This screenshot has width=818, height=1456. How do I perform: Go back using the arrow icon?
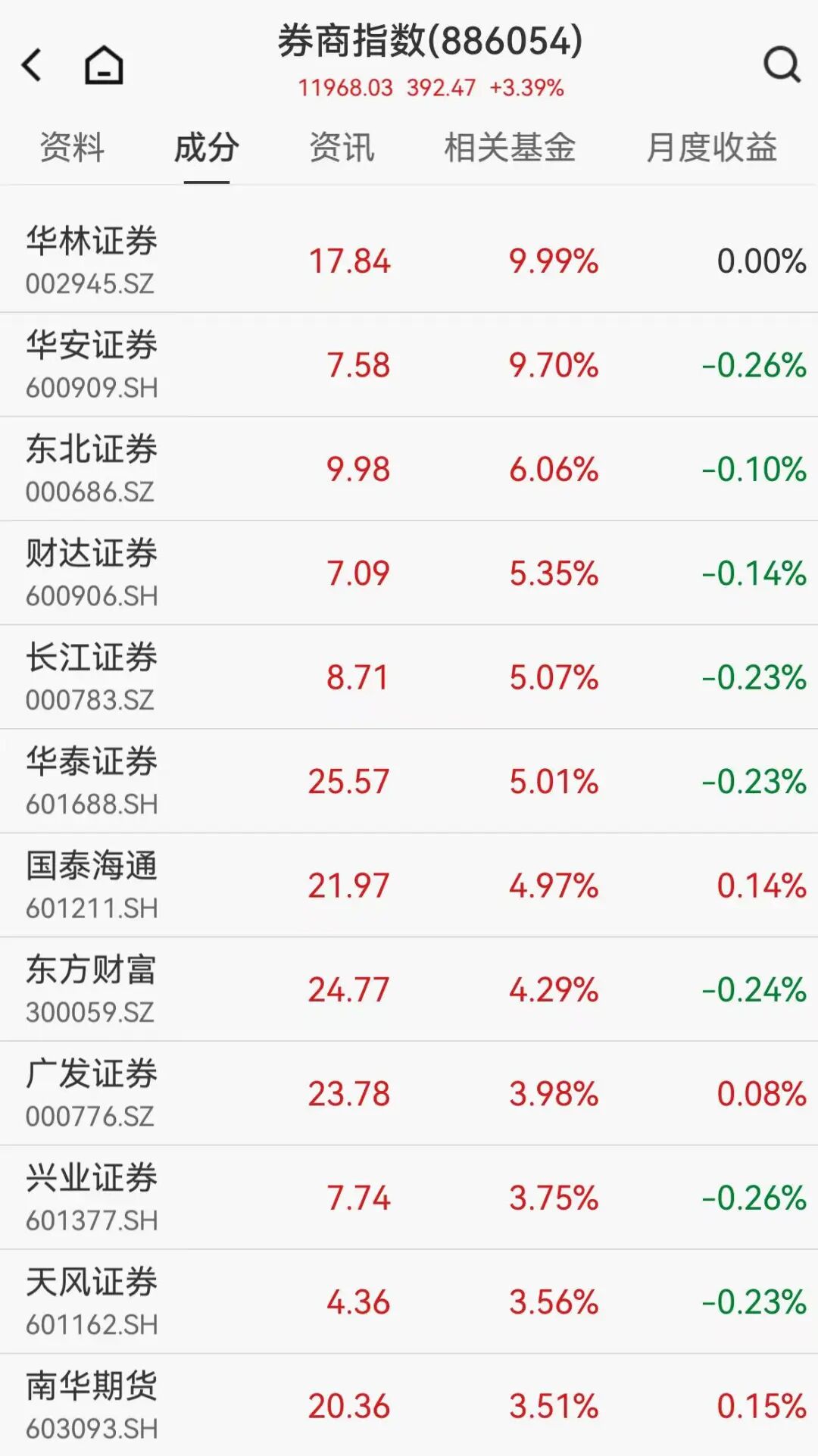click(32, 65)
